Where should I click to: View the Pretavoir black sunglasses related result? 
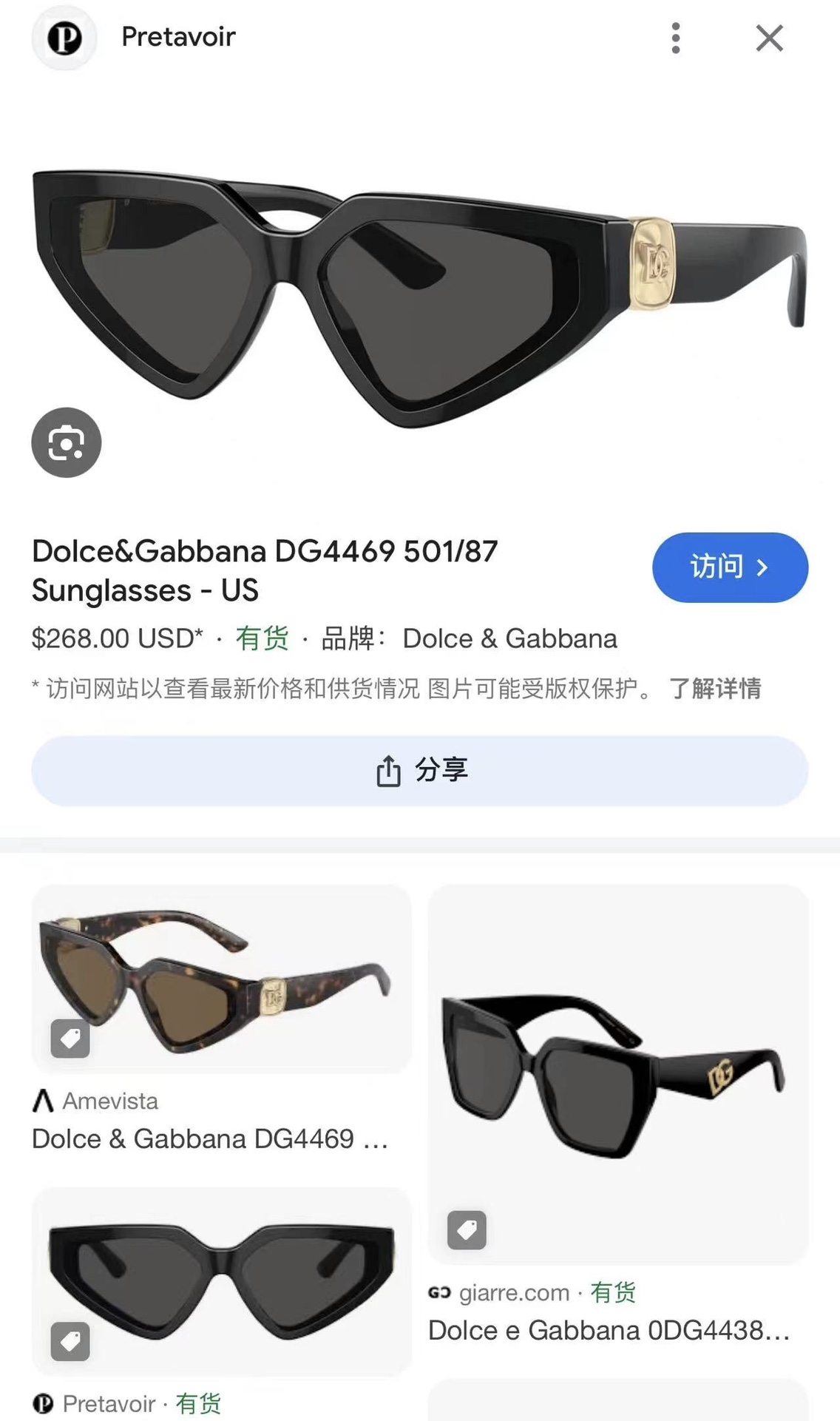pyautogui.click(x=221, y=1281)
